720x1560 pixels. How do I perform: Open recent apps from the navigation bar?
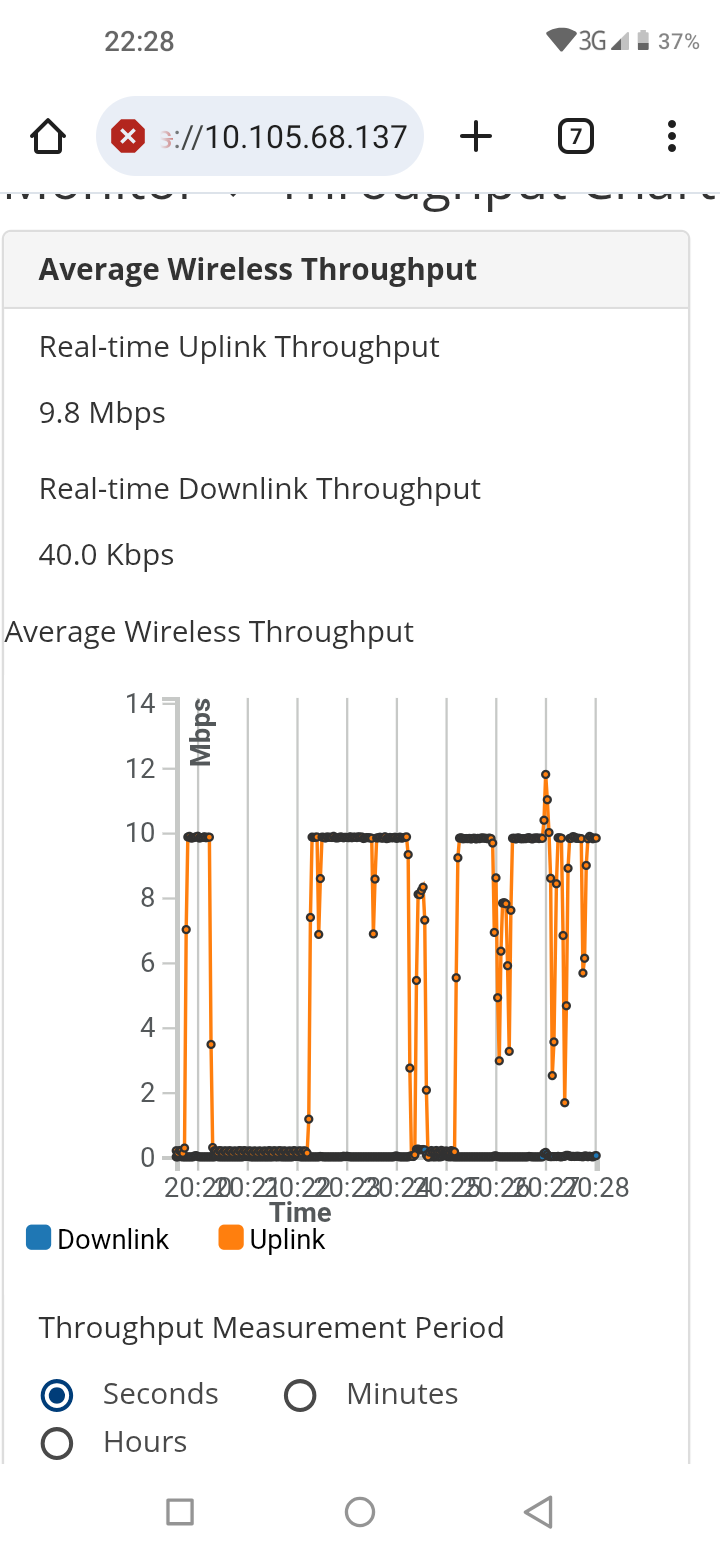coord(180,1512)
